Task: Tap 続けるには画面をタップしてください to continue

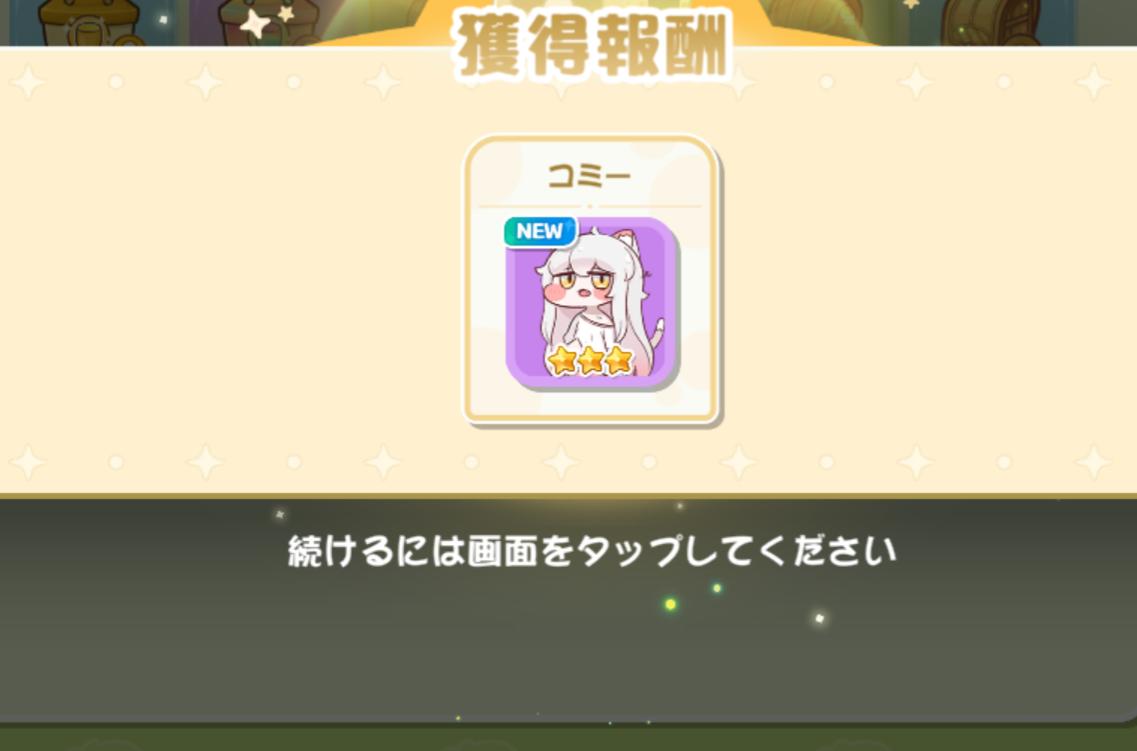Action: coord(591,551)
